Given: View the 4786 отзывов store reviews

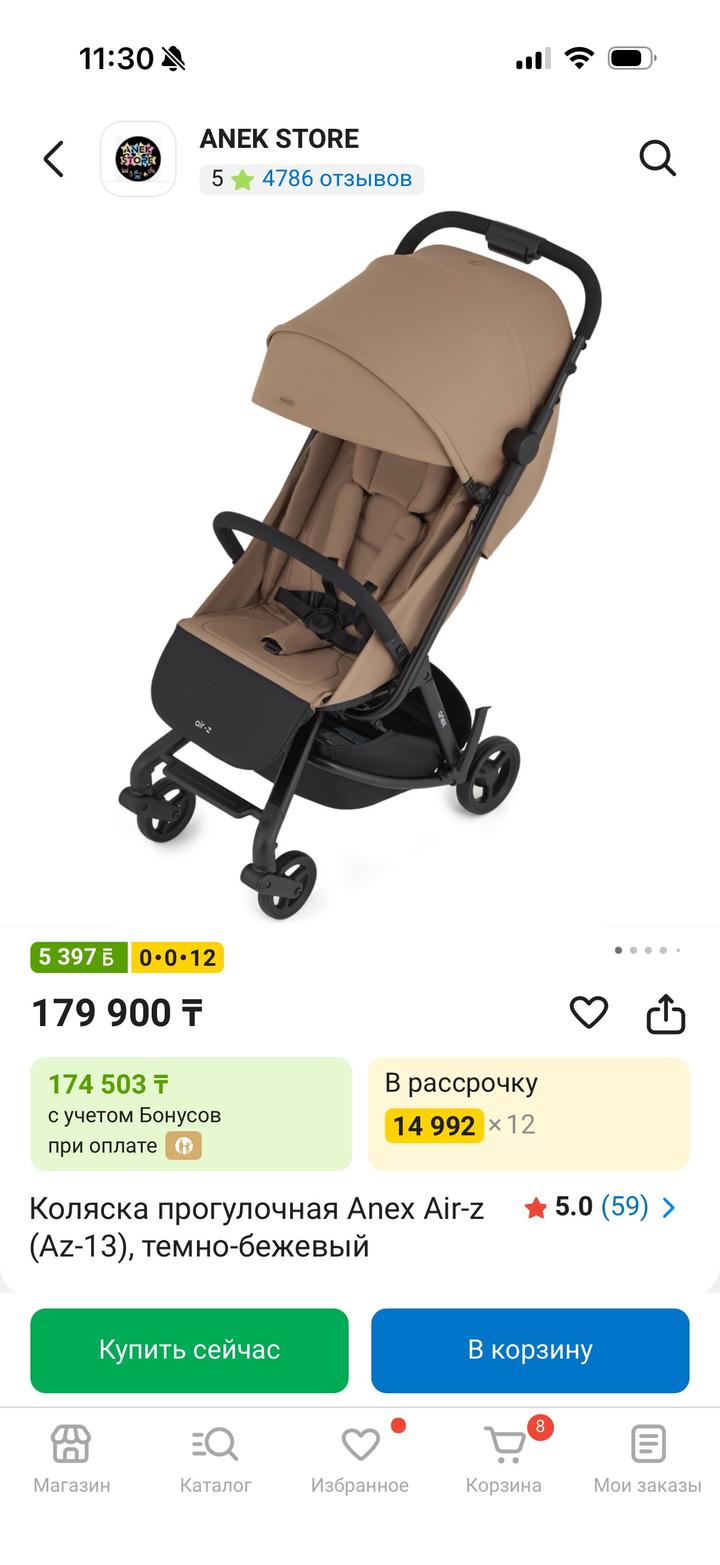Looking at the screenshot, I should tap(336, 179).
